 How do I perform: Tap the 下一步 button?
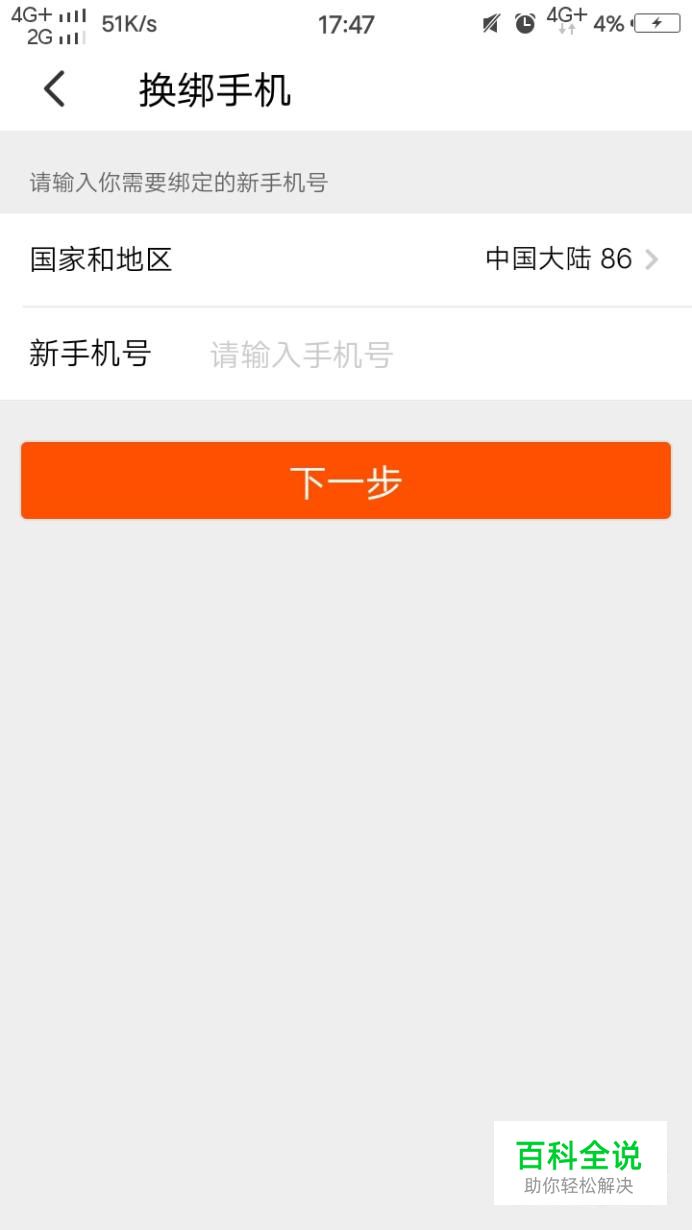coord(346,481)
